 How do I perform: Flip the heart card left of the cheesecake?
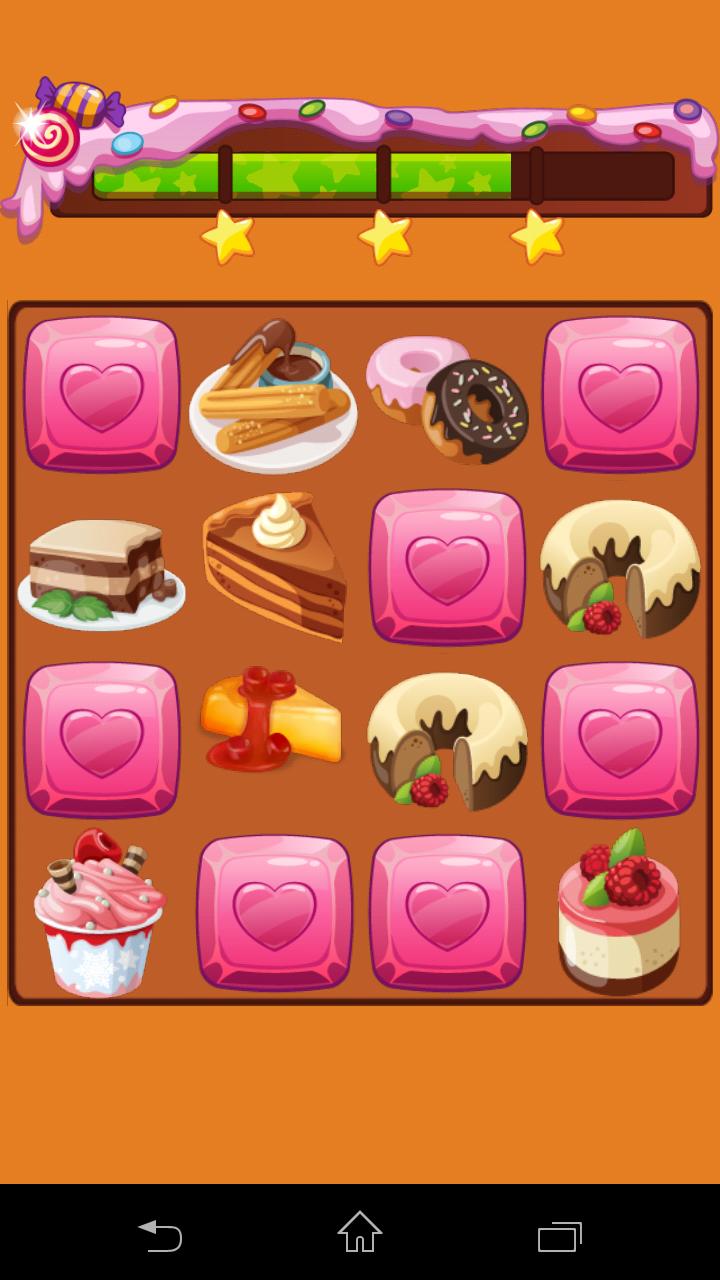coord(101,739)
